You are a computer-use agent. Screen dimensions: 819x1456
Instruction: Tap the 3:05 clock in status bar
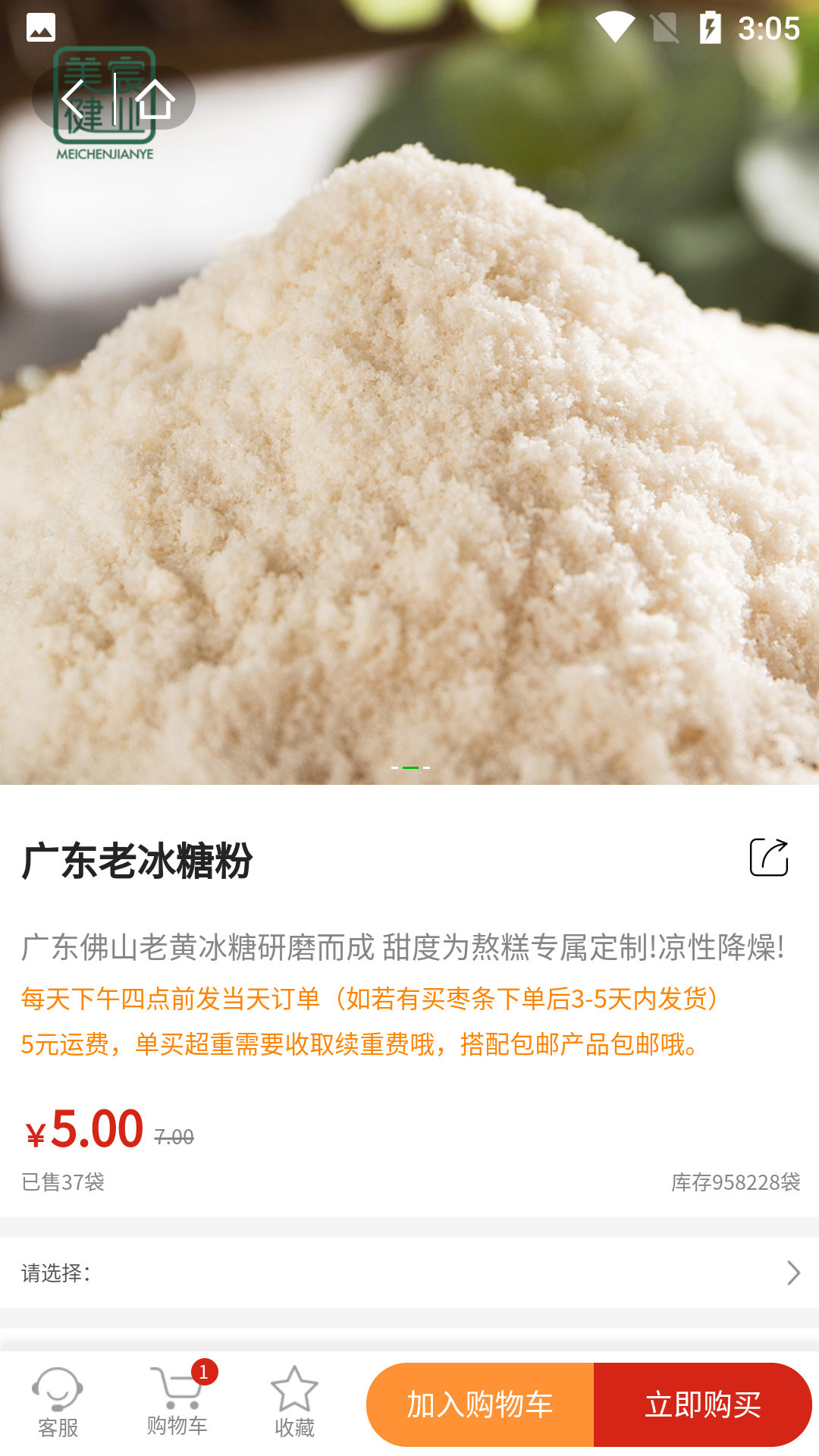768,27
